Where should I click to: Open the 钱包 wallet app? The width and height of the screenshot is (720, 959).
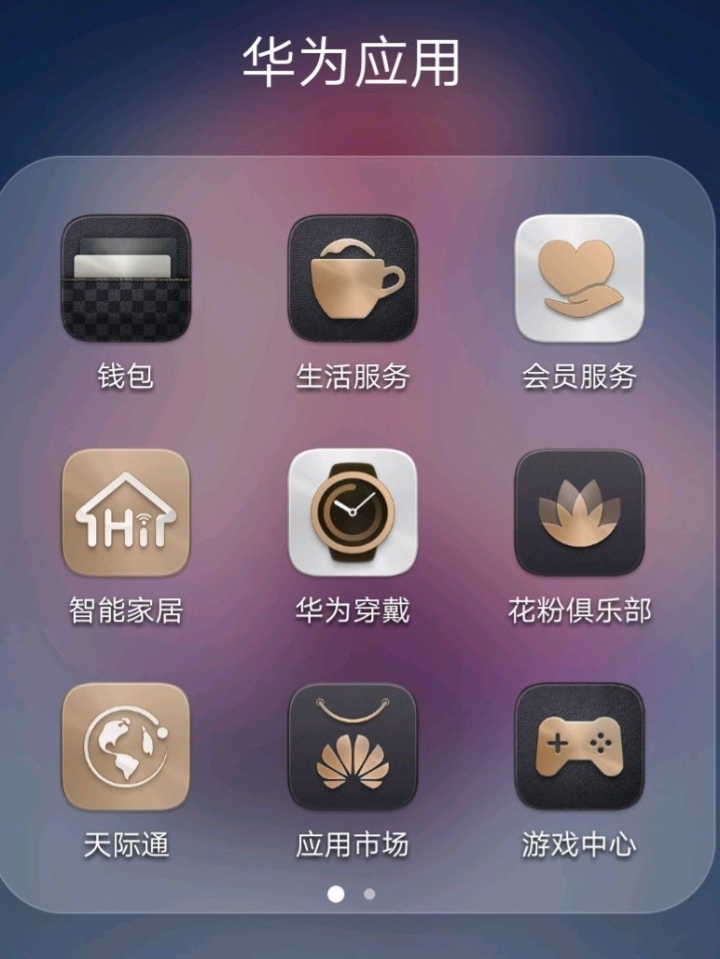click(x=126, y=279)
